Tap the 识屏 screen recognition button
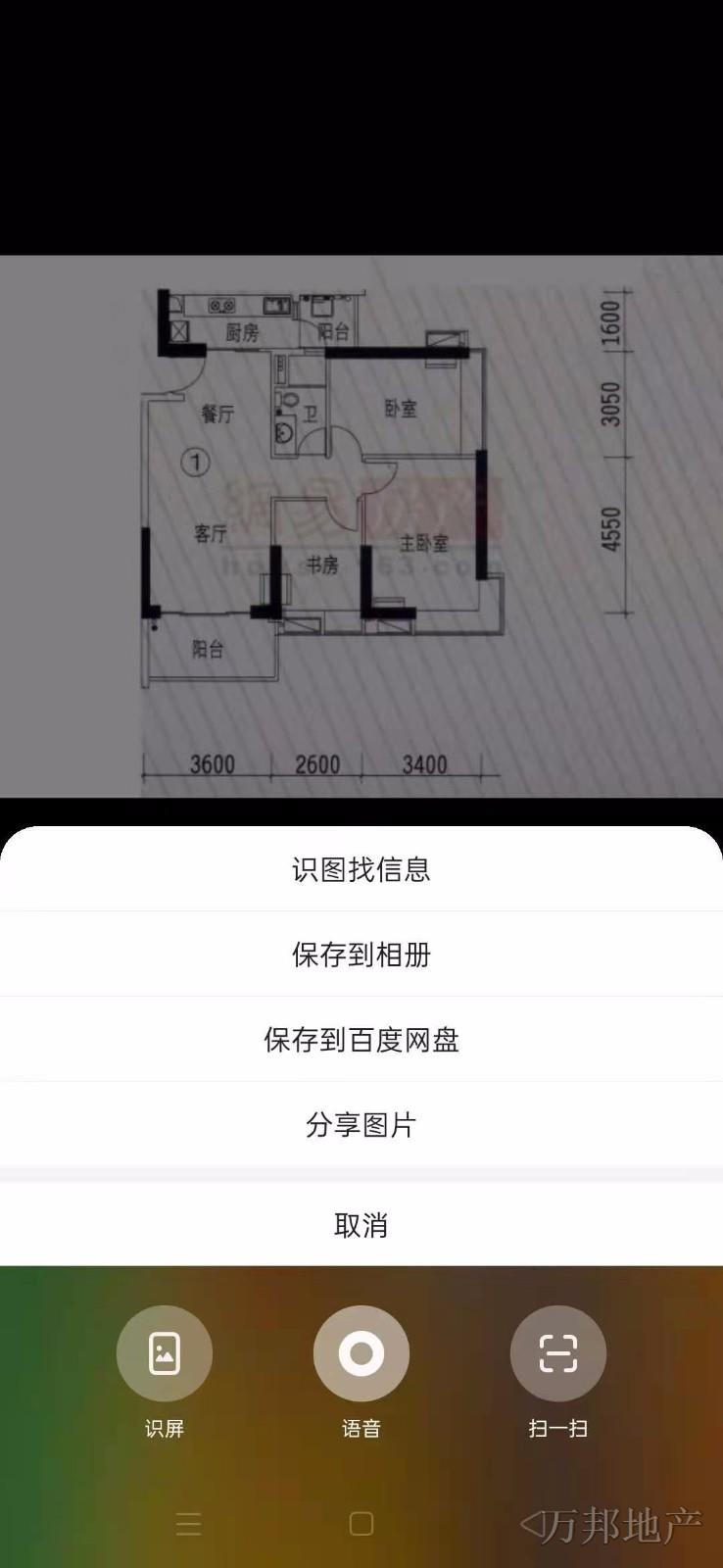The width and height of the screenshot is (723, 1568). coord(165,1353)
